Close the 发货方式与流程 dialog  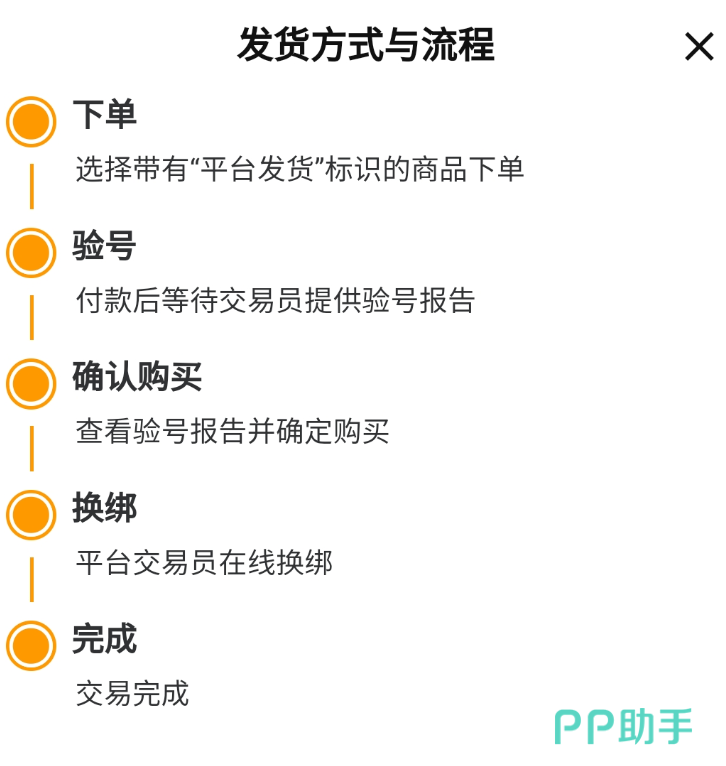(x=698, y=47)
